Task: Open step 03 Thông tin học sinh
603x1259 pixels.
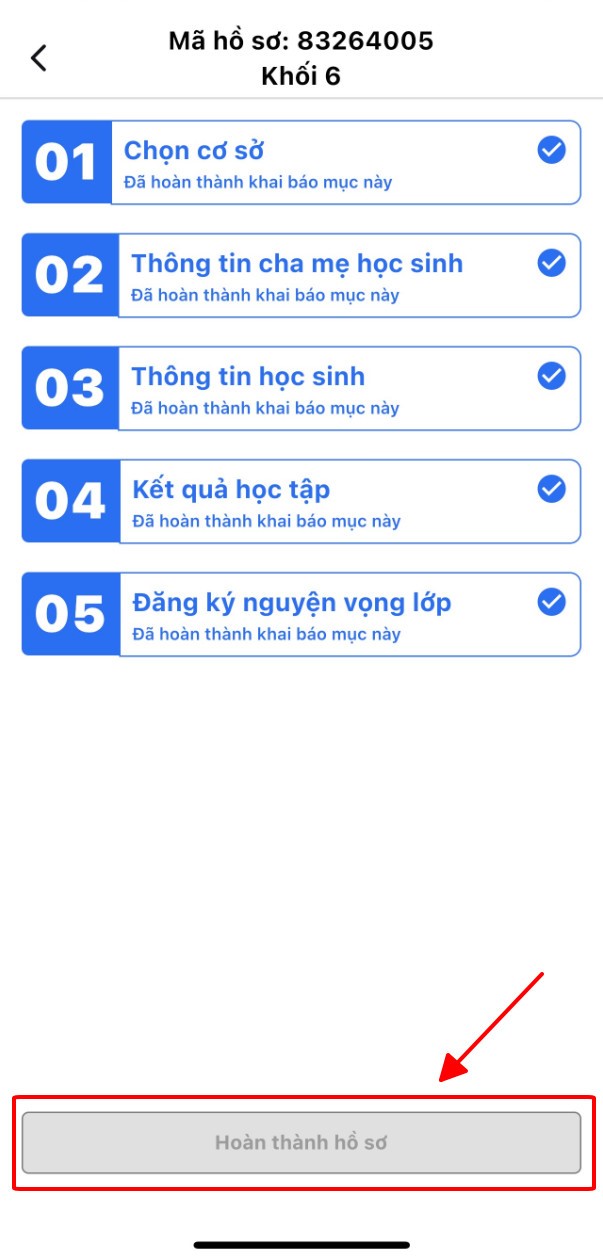Action: [x=301, y=388]
